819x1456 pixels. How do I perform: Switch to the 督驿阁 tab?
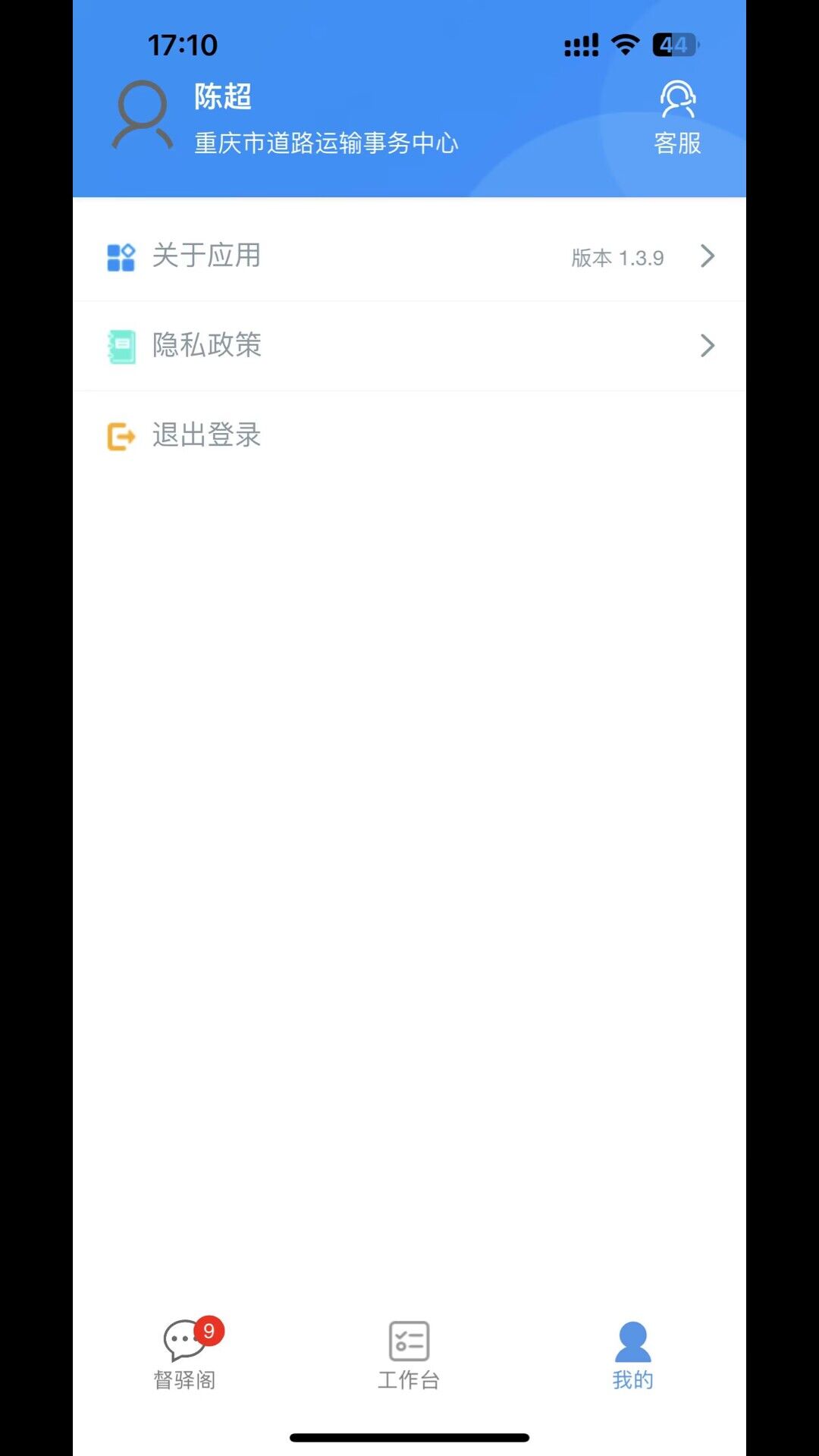(182, 1357)
